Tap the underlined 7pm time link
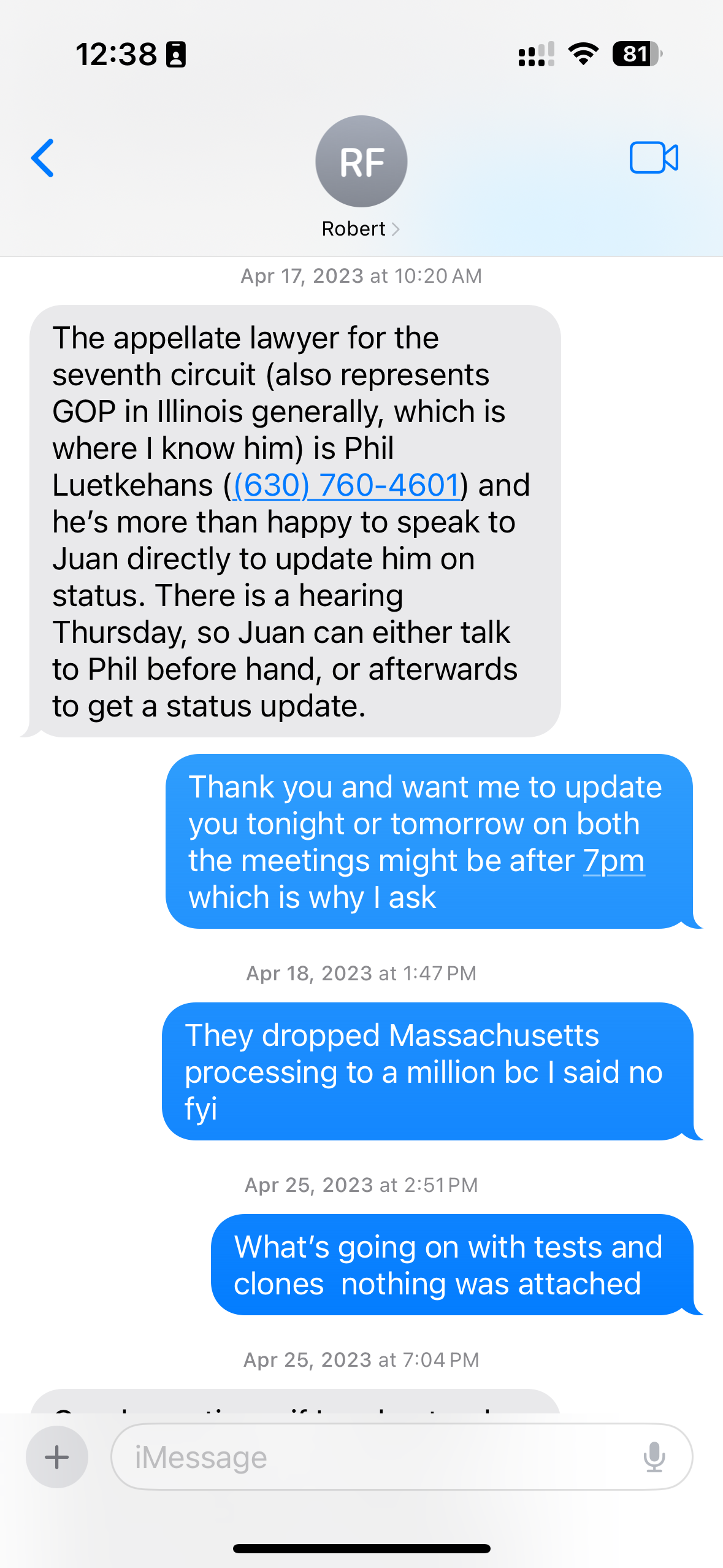This screenshot has width=723, height=1568. coord(614,861)
